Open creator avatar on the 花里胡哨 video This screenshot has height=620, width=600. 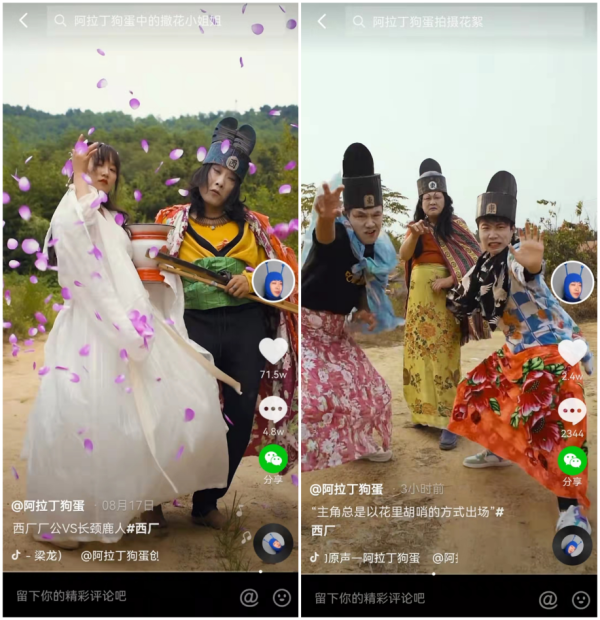pyautogui.click(x=572, y=282)
